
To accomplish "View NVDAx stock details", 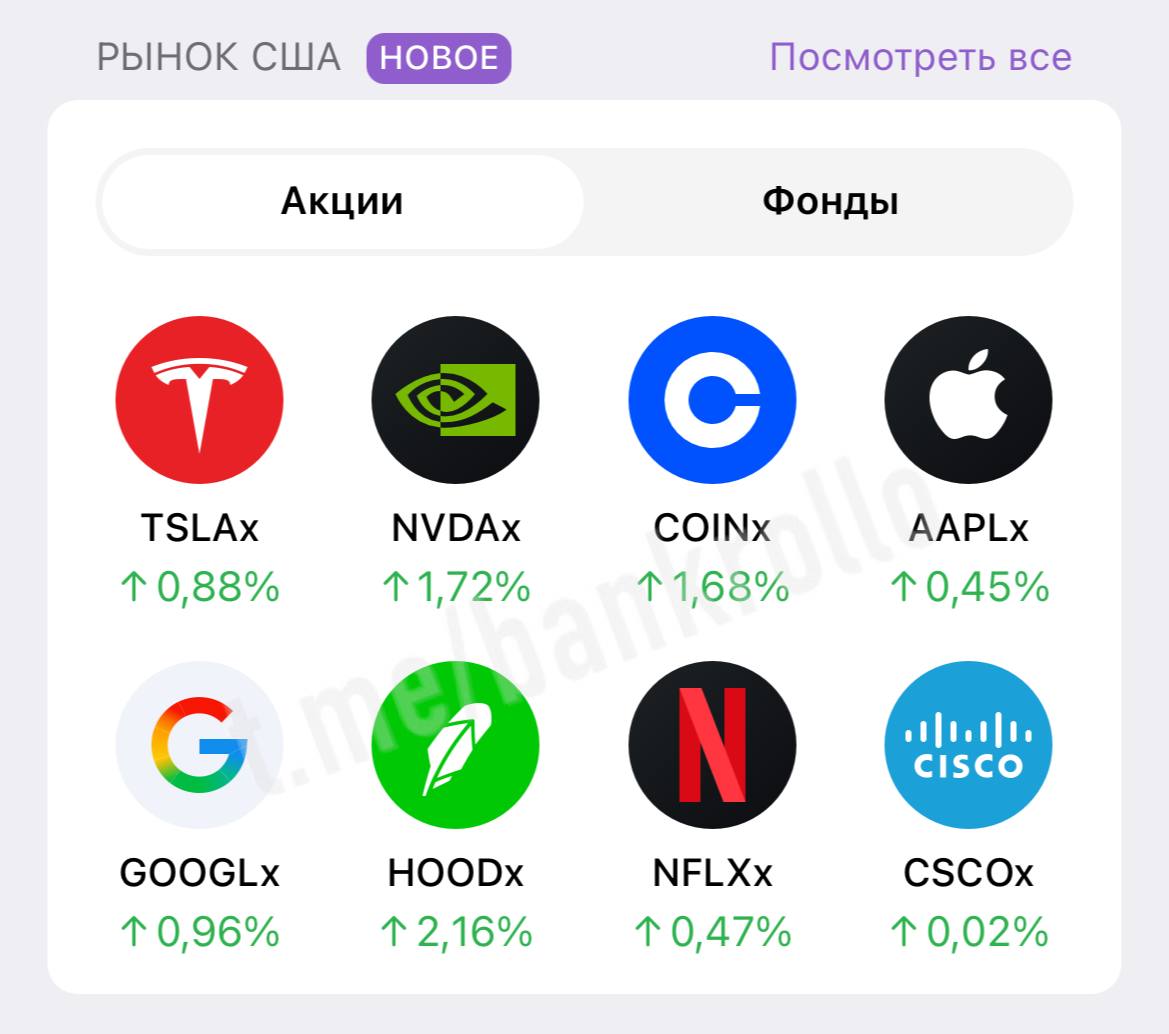I will pos(455,400).
